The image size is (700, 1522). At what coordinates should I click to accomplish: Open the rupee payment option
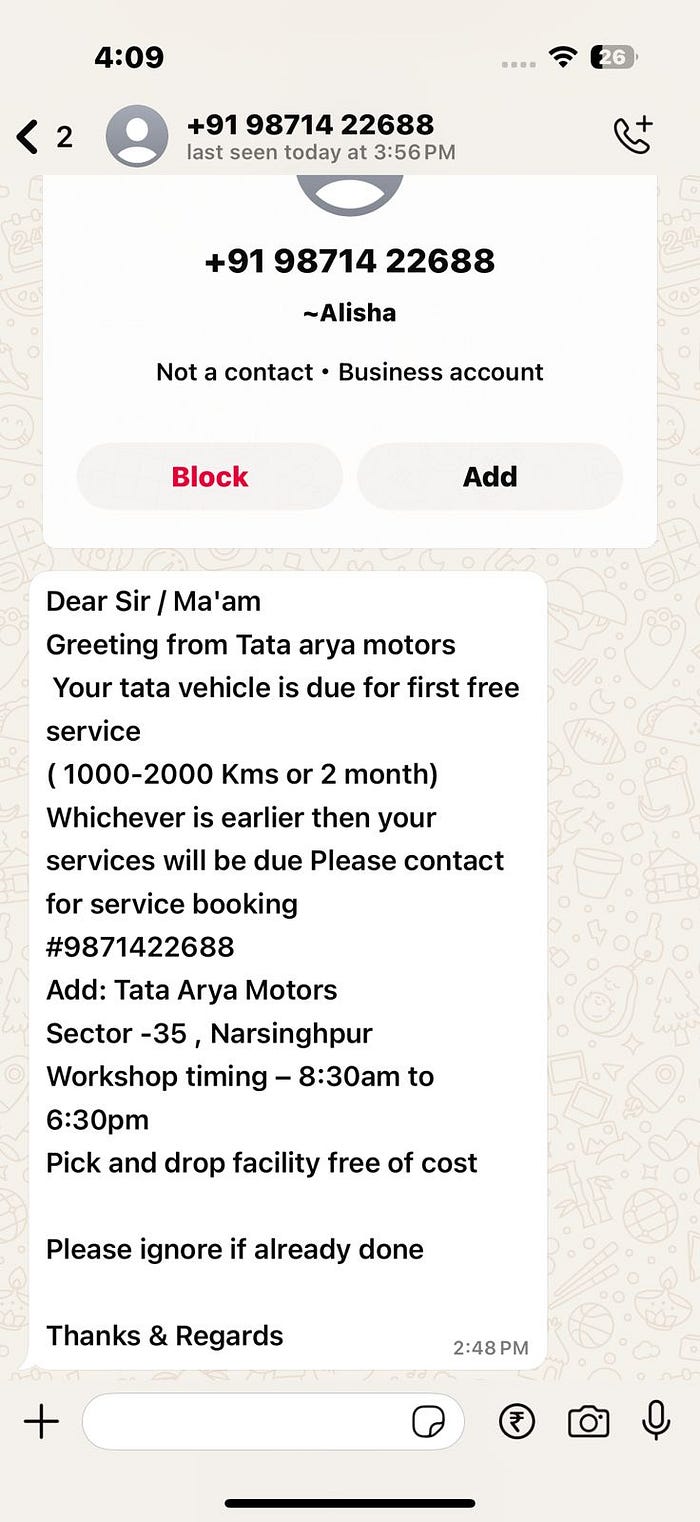coord(517,1421)
